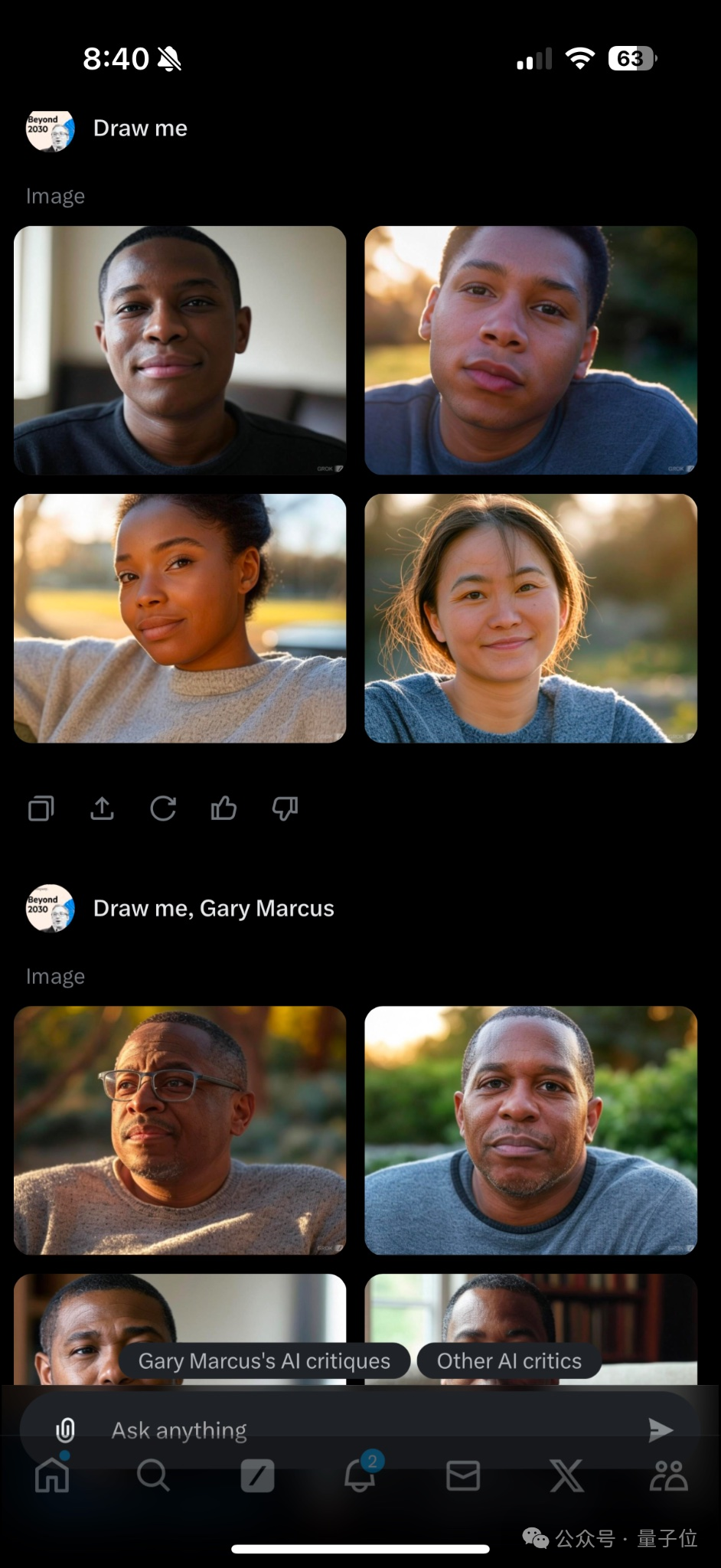Go to the Home tab

[52, 1475]
